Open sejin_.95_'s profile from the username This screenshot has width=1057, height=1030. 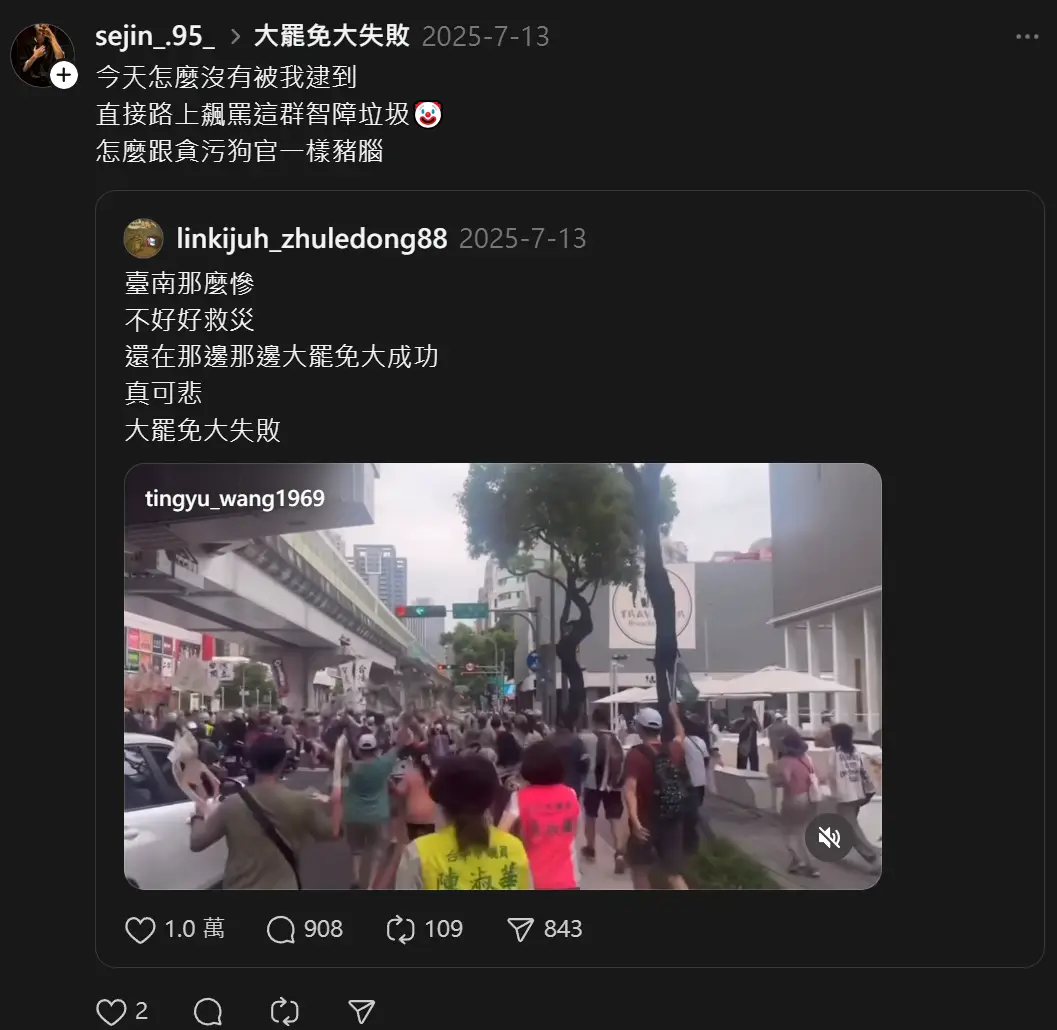155,37
